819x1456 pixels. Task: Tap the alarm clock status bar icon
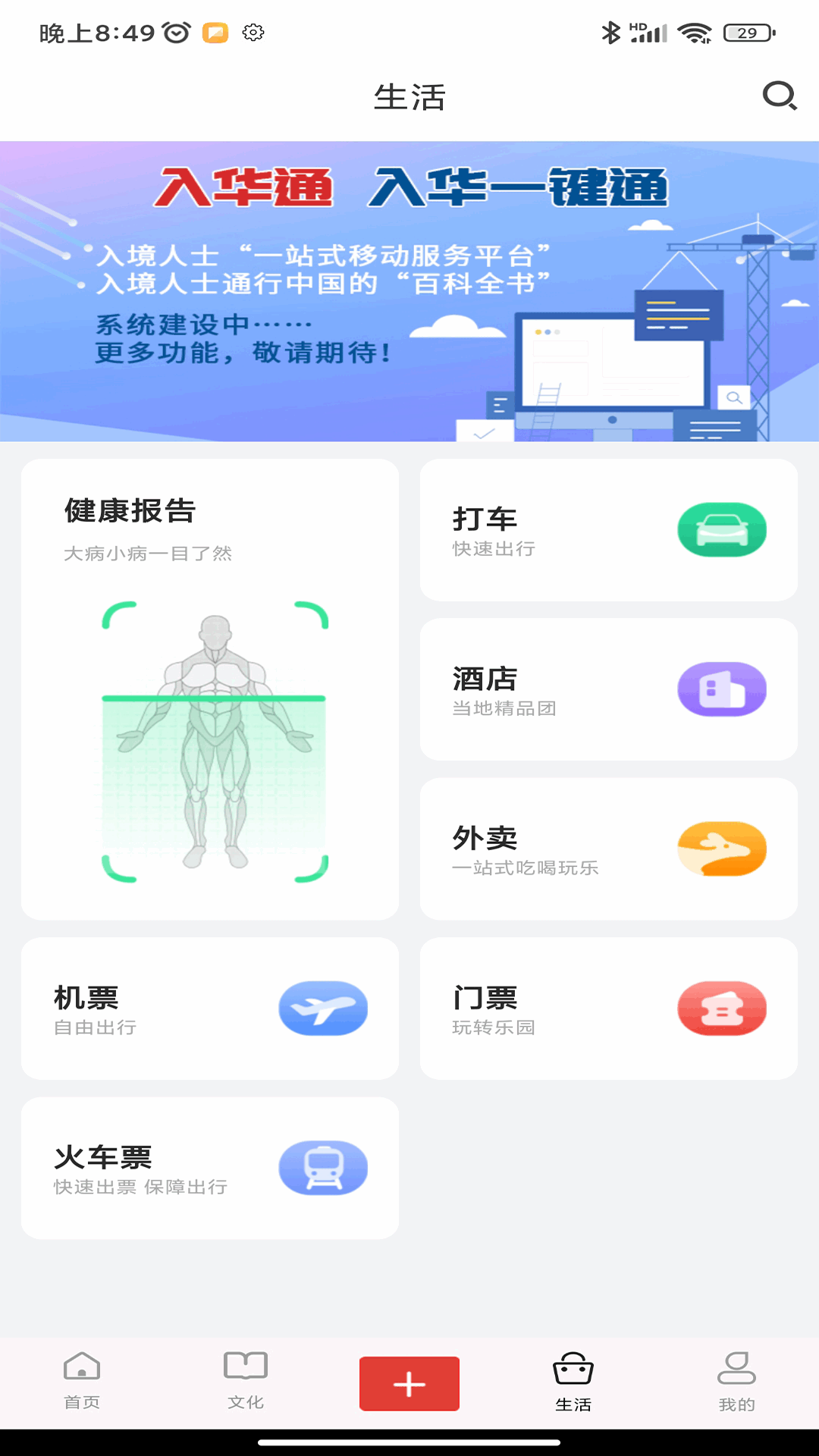click(176, 33)
